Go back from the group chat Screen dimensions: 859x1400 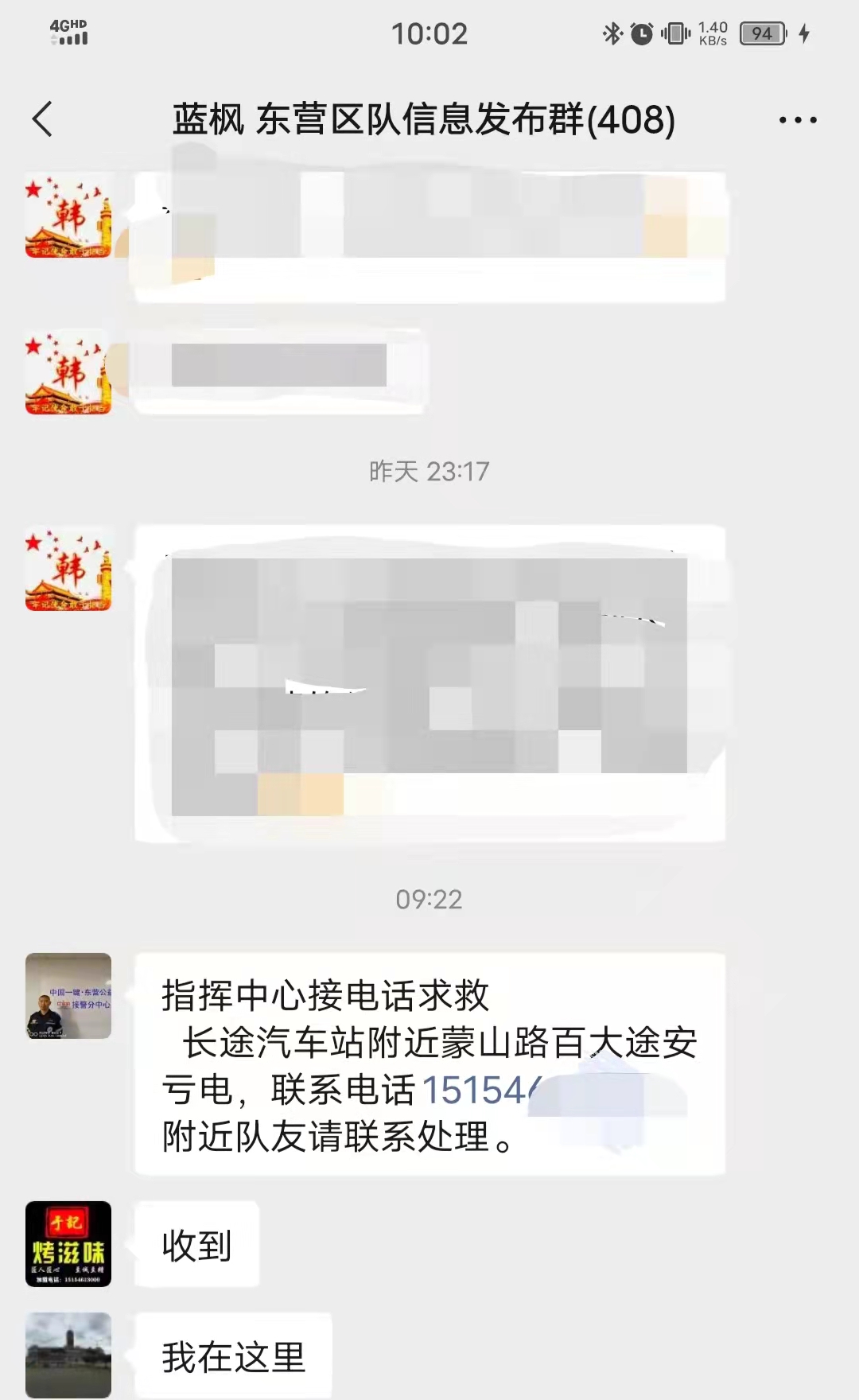coord(42,120)
